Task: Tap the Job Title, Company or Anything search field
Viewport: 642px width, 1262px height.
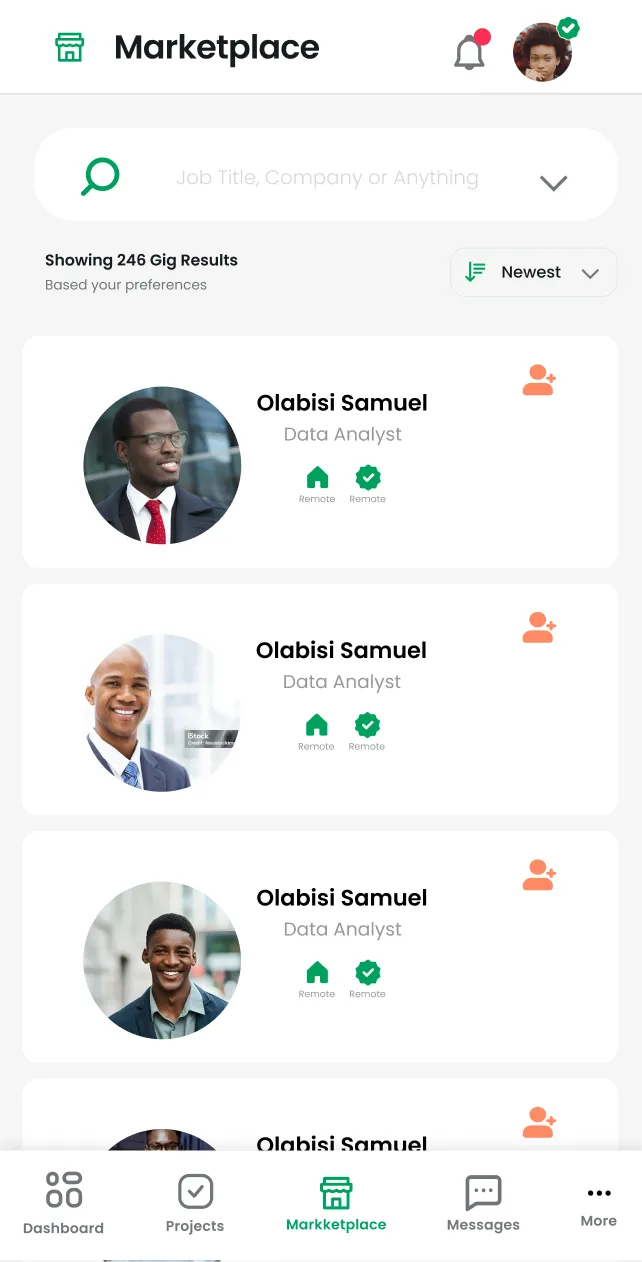Action: point(327,178)
